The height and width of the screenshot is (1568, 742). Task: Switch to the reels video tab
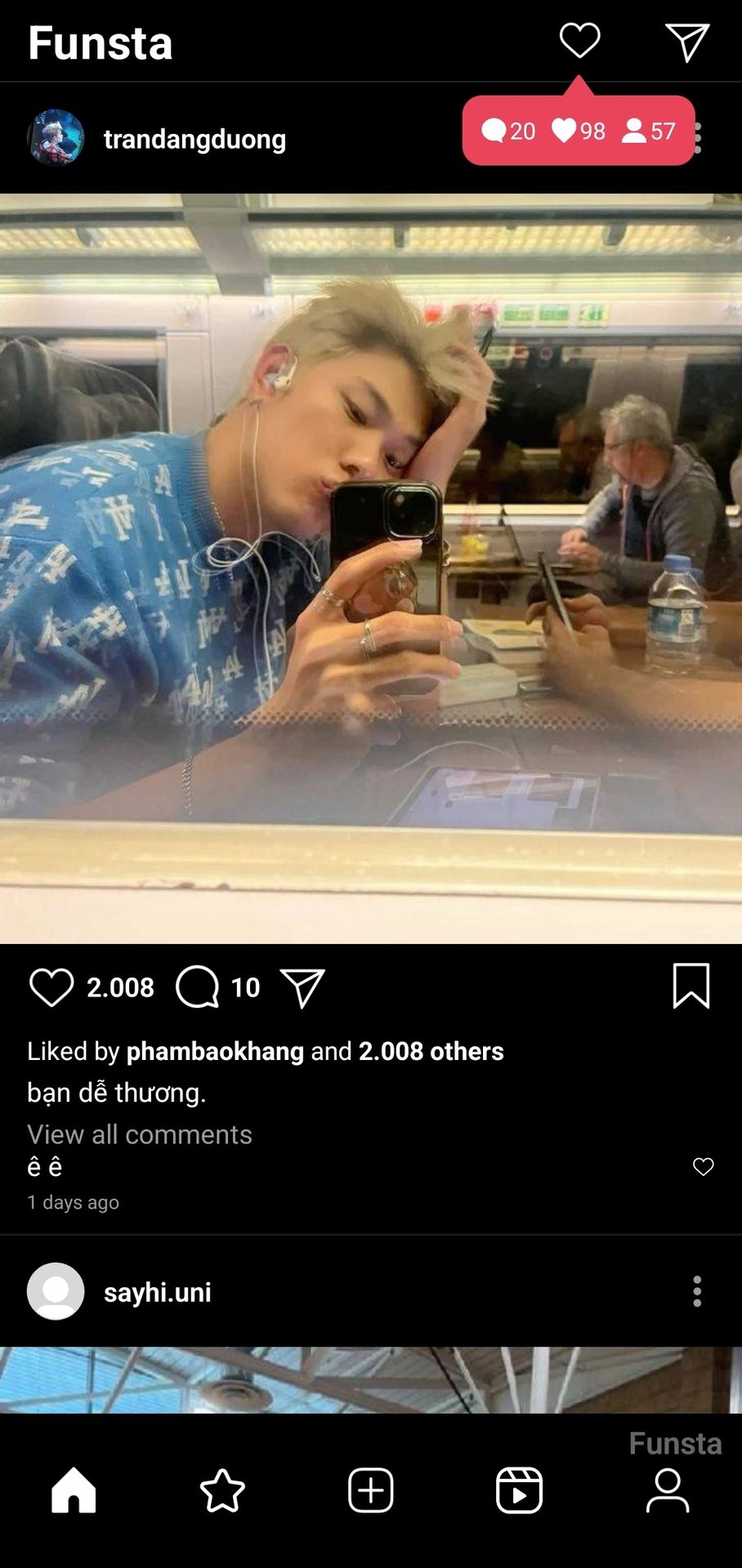point(519,1490)
